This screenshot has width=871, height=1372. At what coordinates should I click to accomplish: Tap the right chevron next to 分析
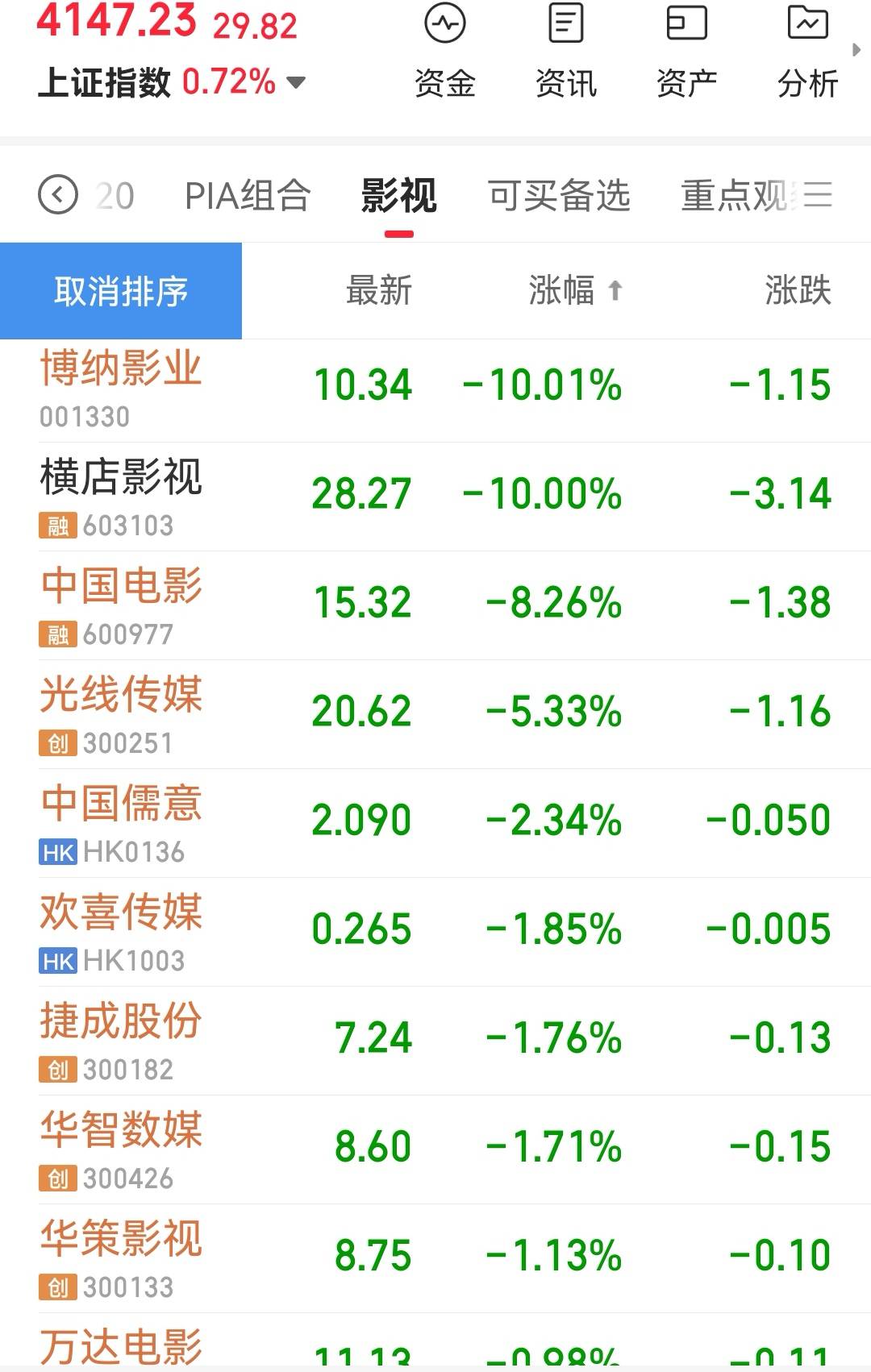point(857,50)
